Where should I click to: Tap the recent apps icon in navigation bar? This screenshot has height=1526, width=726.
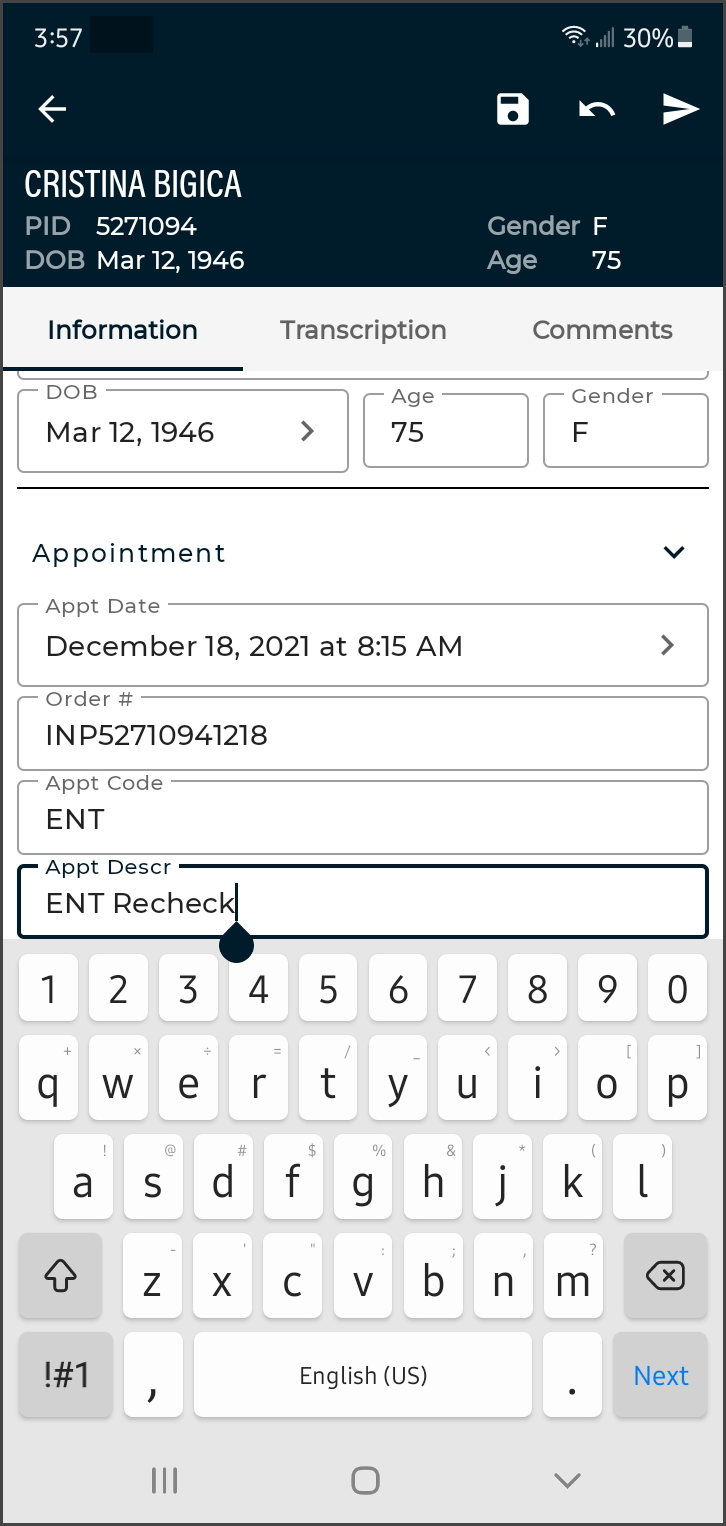point(164,1480)
